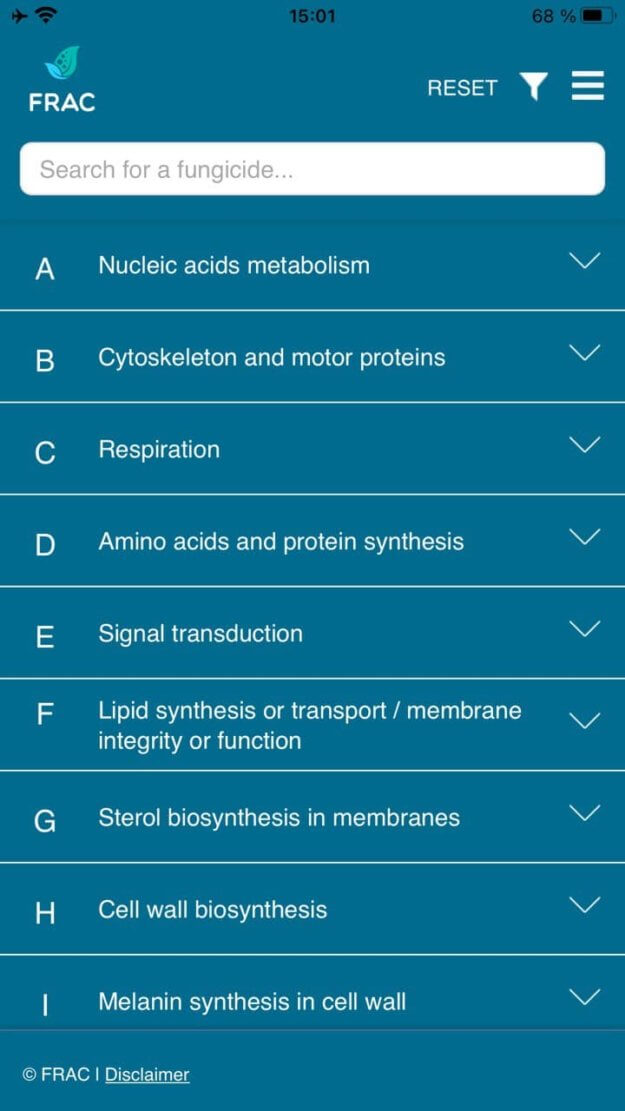The width and height of the screenshot is (625, 1111).
Task: Expand the Respiration group
Action: pyautogui.click(x=584, y=445)
